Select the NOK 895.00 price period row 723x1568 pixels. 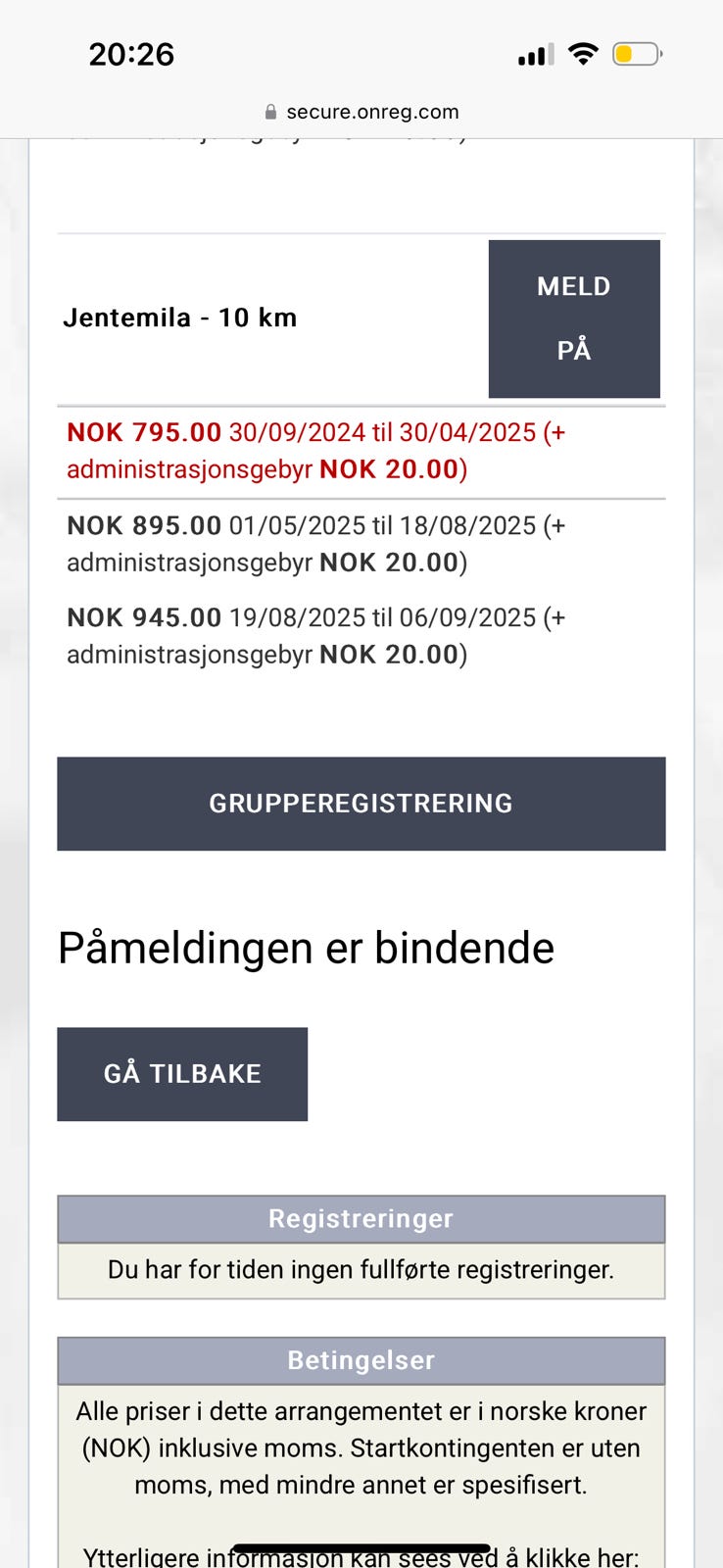point(315,543)
